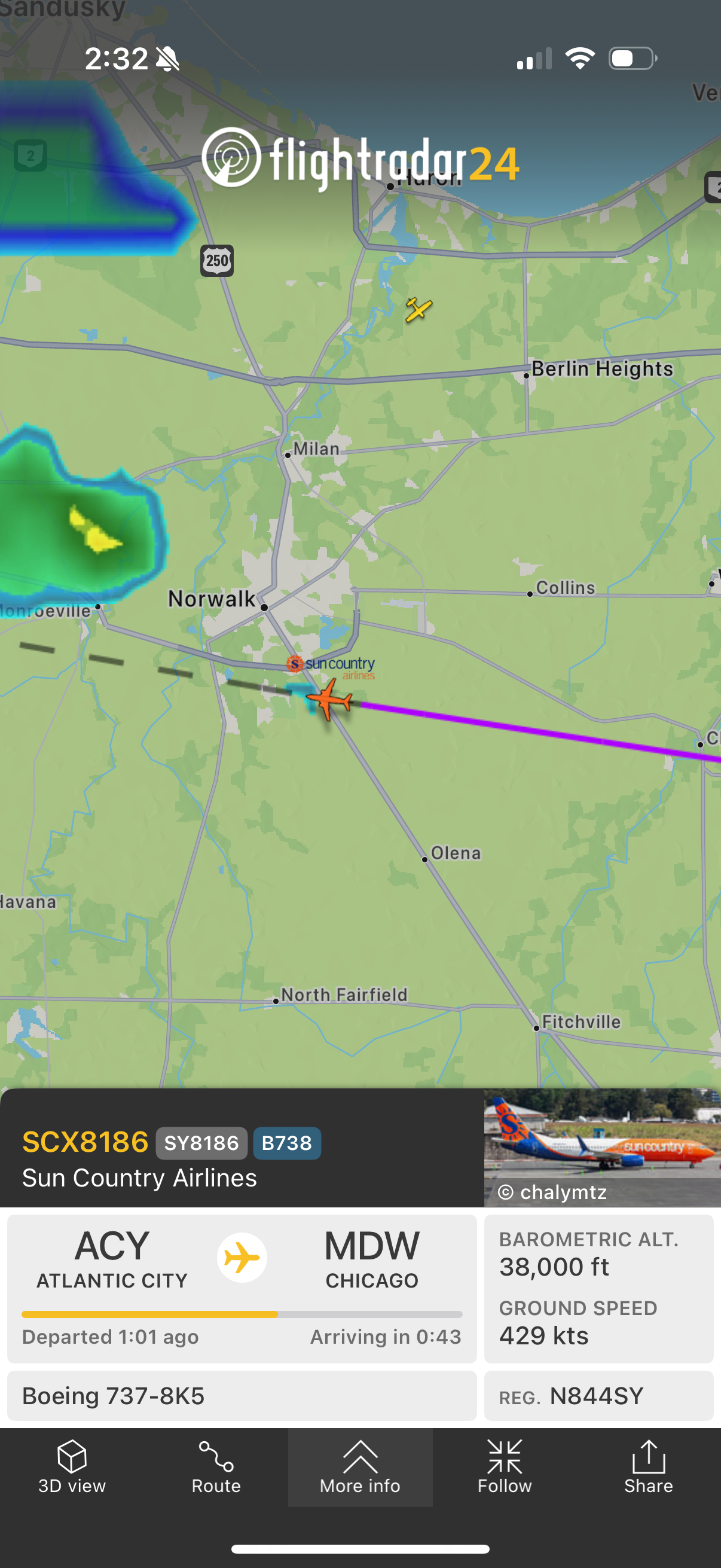Expand More info on the flight
Screen dimensions: 721x1568
(x=360, y=1467)
